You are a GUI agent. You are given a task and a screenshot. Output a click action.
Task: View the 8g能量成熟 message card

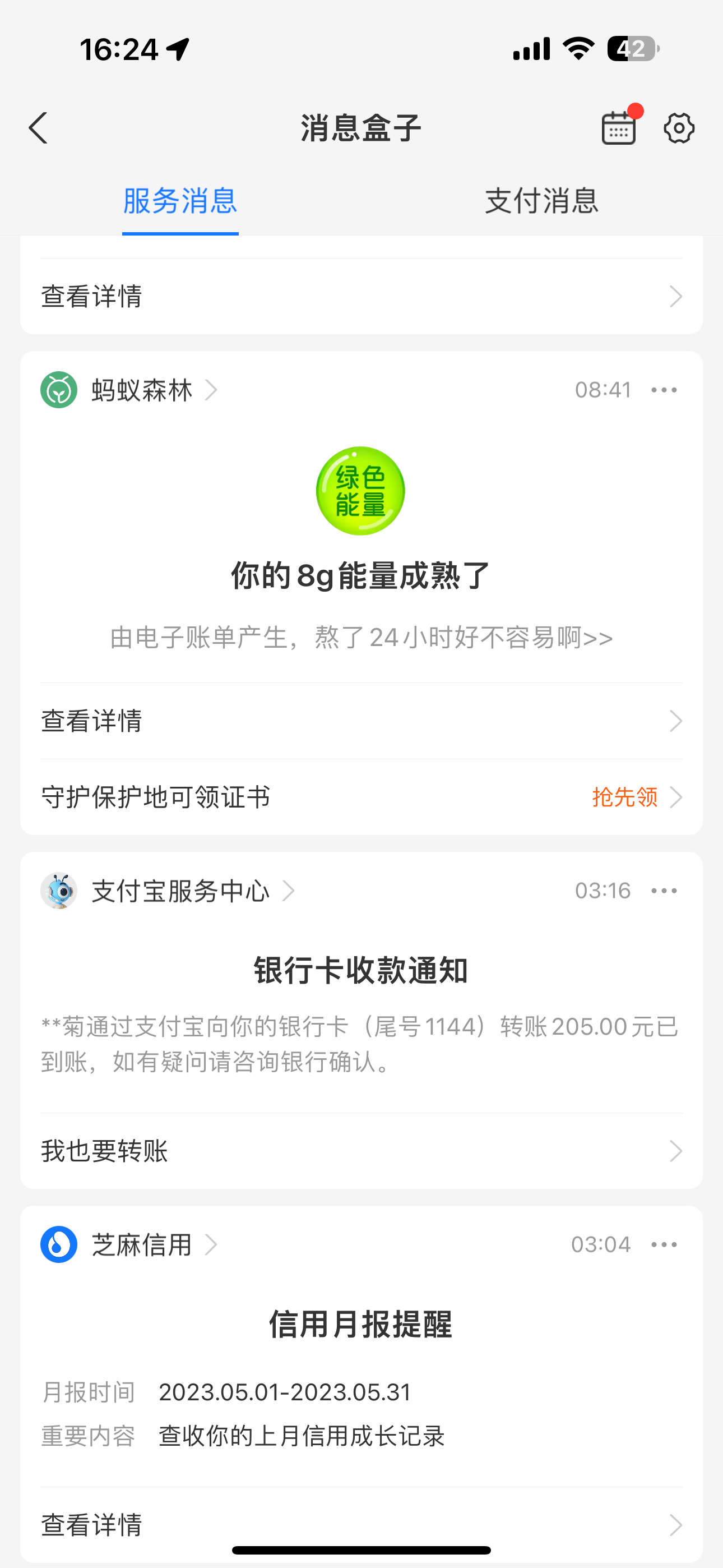(361, 575)
